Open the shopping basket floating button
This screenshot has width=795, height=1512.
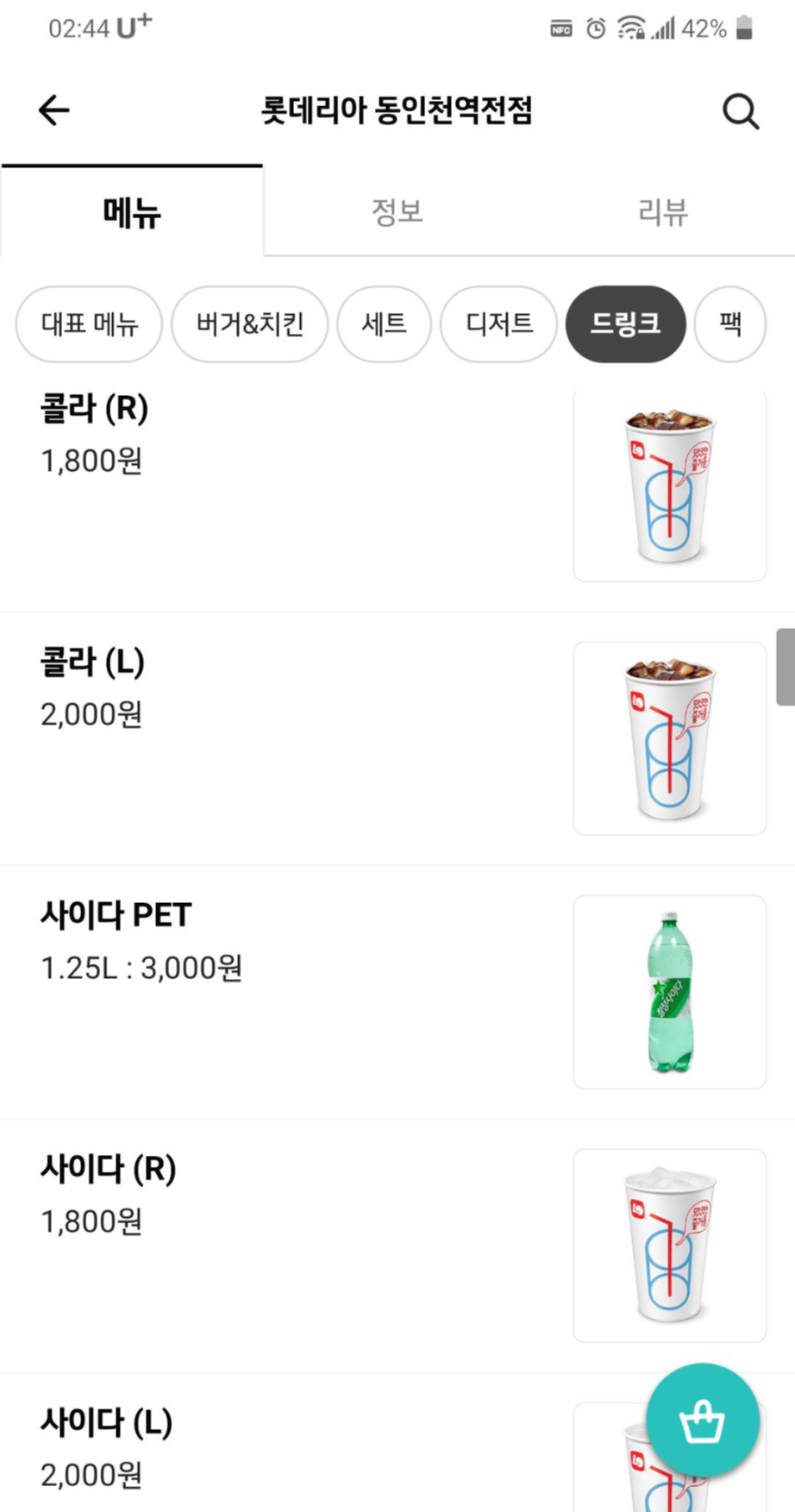click(x=702, y=1421)
